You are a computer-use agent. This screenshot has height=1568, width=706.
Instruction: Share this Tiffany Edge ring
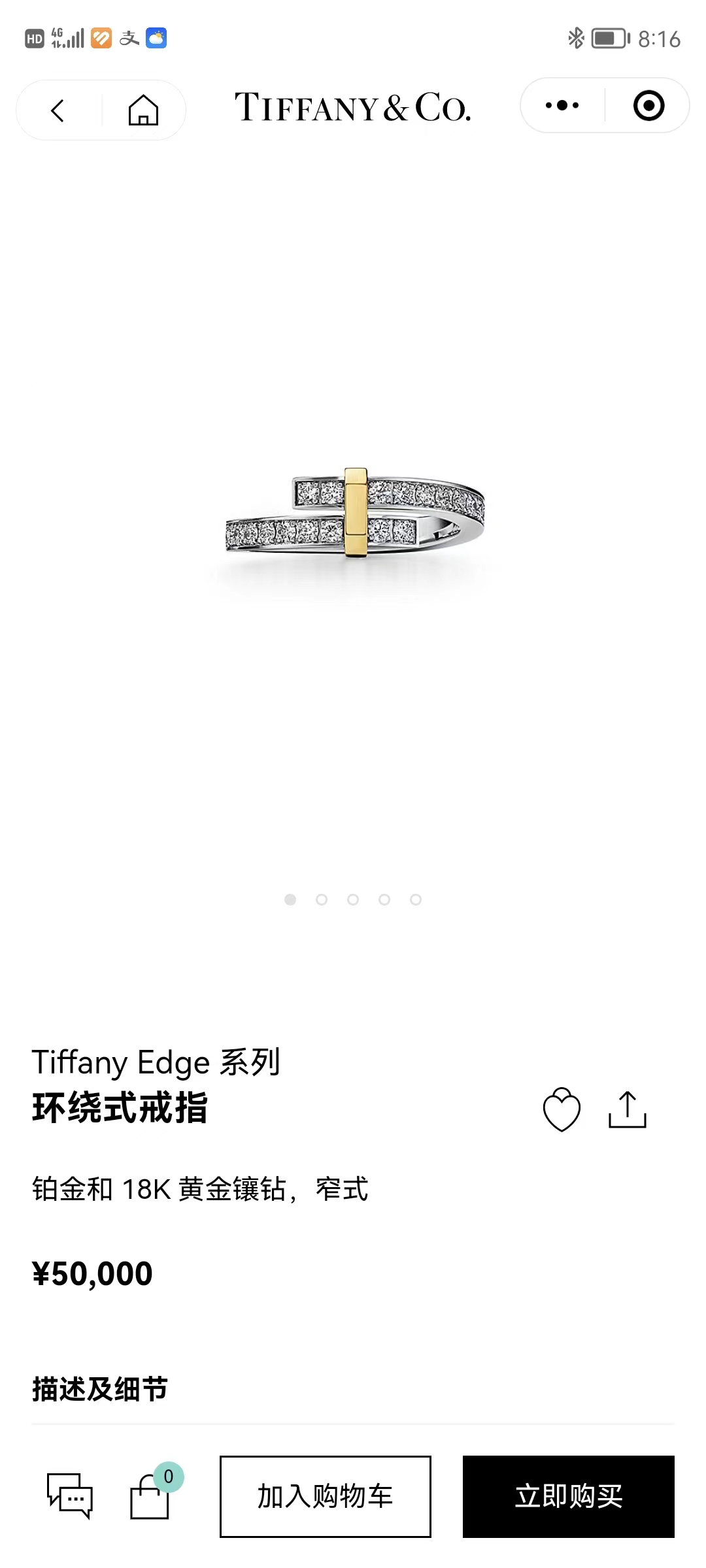[627, 1109]
